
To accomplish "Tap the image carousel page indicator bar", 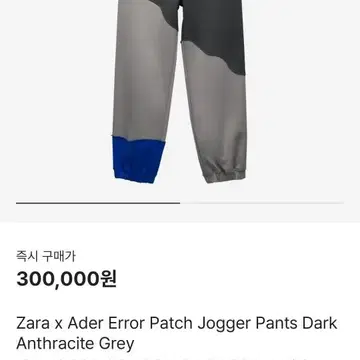I will (x=180, y=202).
